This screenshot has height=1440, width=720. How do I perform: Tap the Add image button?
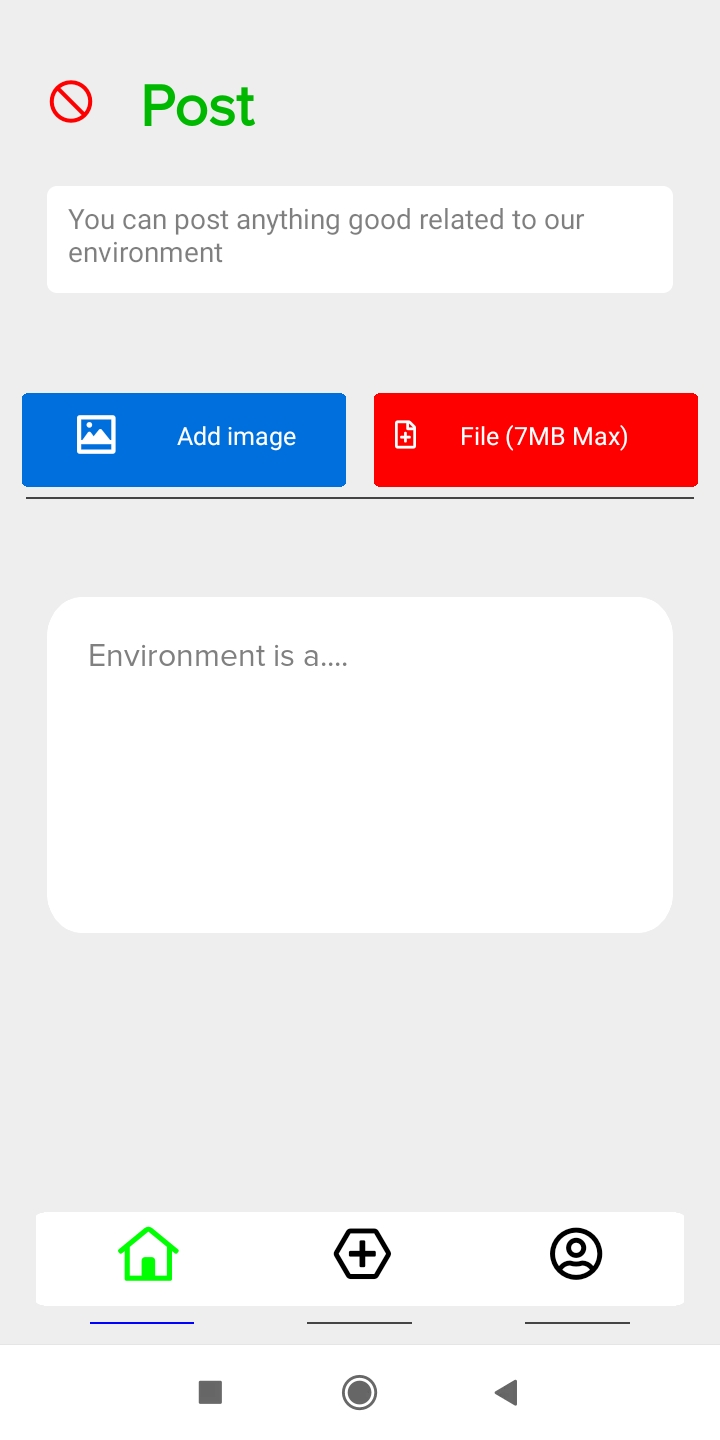point(184,439)
